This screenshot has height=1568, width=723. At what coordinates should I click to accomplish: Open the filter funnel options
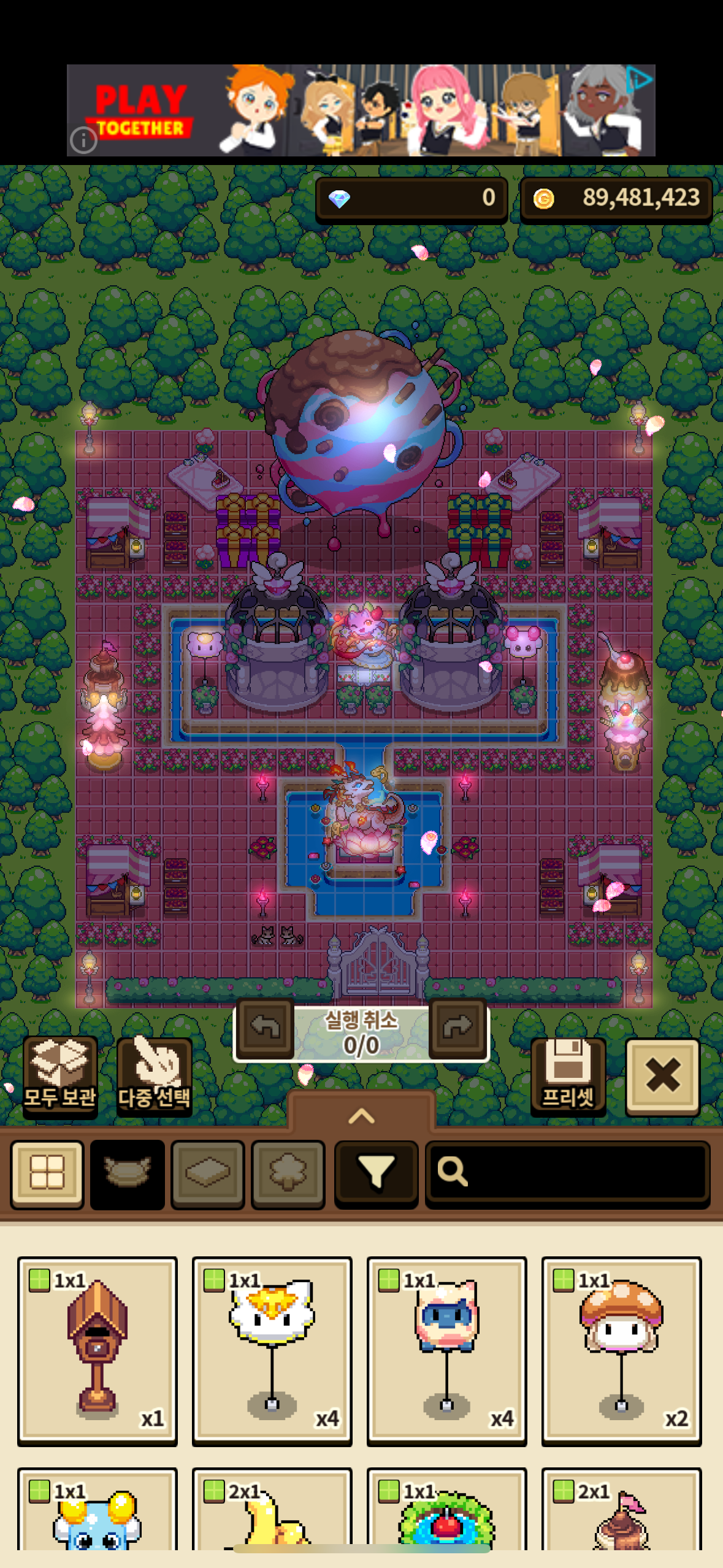point(376,1173)
